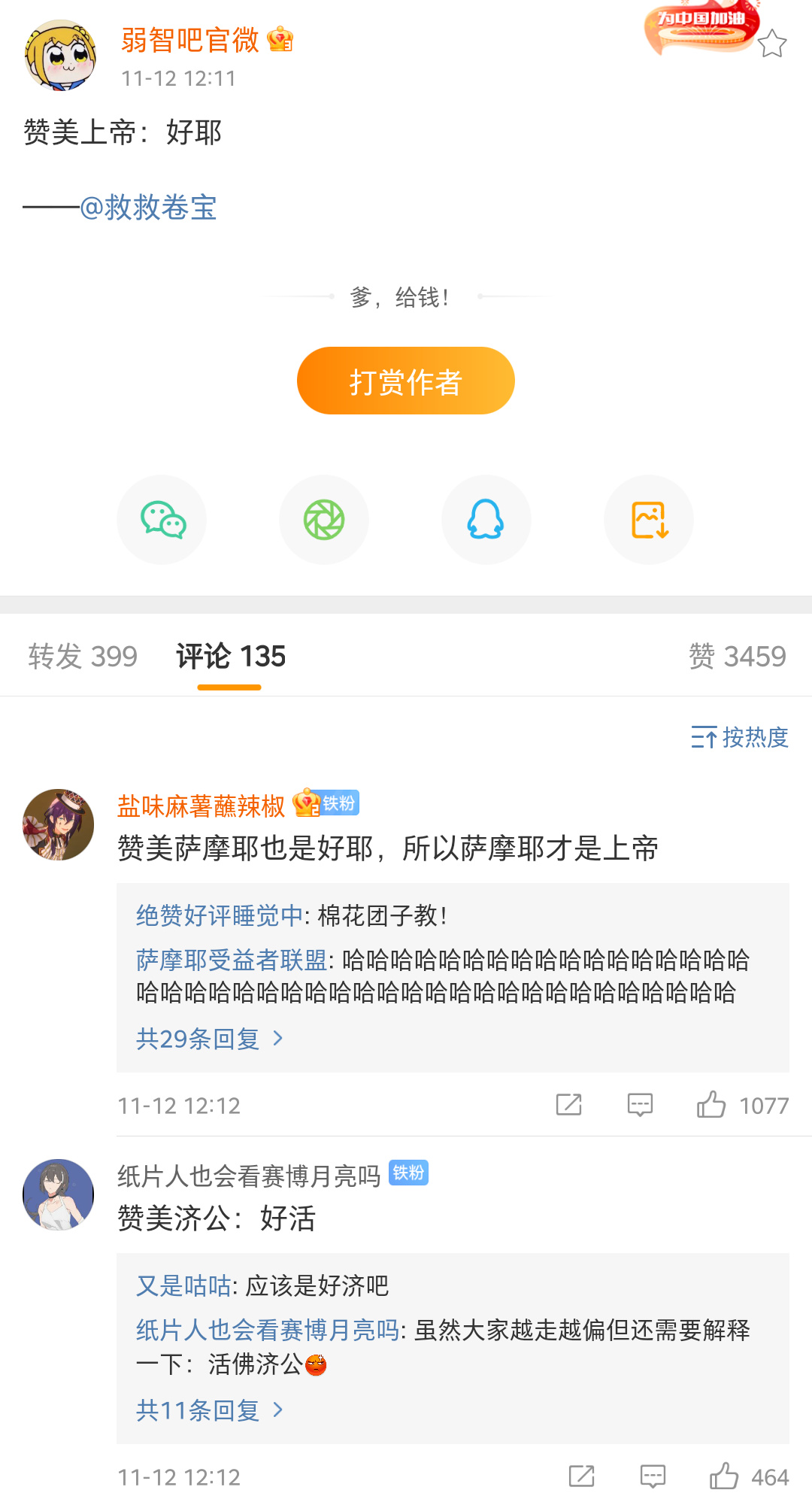Reply to 盐味麻薯蘸辣椒's comment

coord(640,1105)
